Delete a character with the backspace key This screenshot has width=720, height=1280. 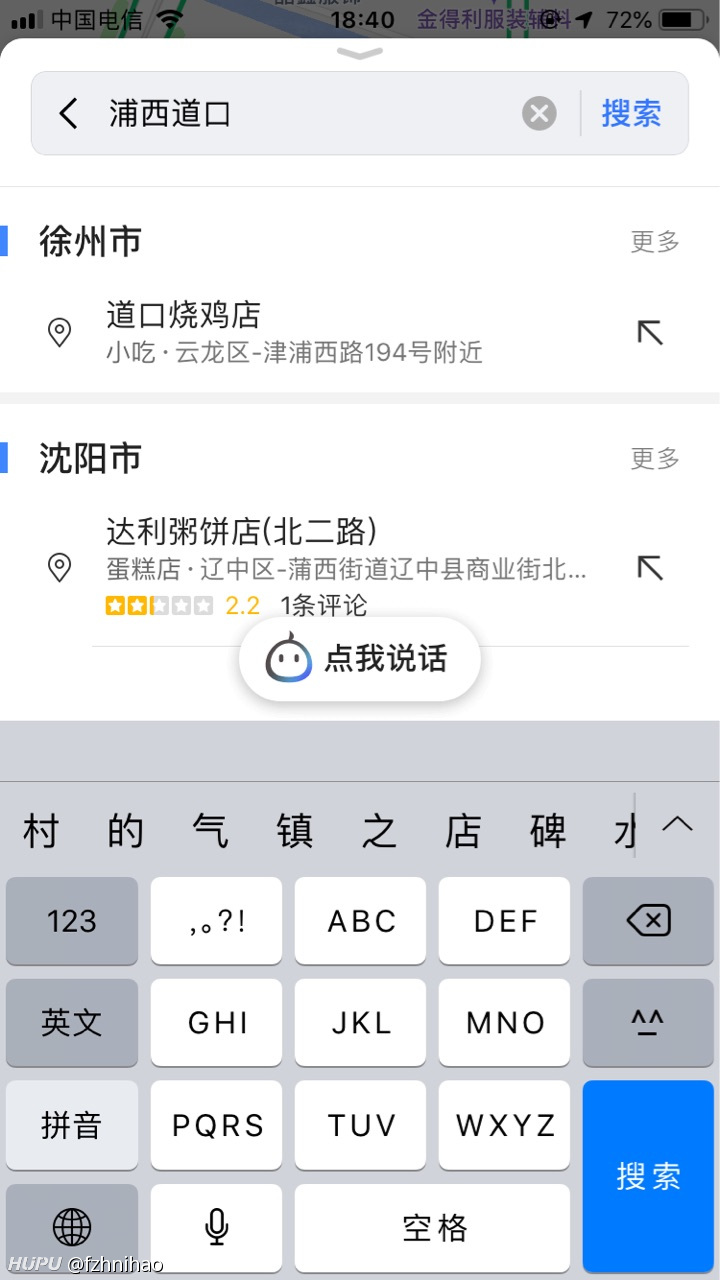click(648, 921)
